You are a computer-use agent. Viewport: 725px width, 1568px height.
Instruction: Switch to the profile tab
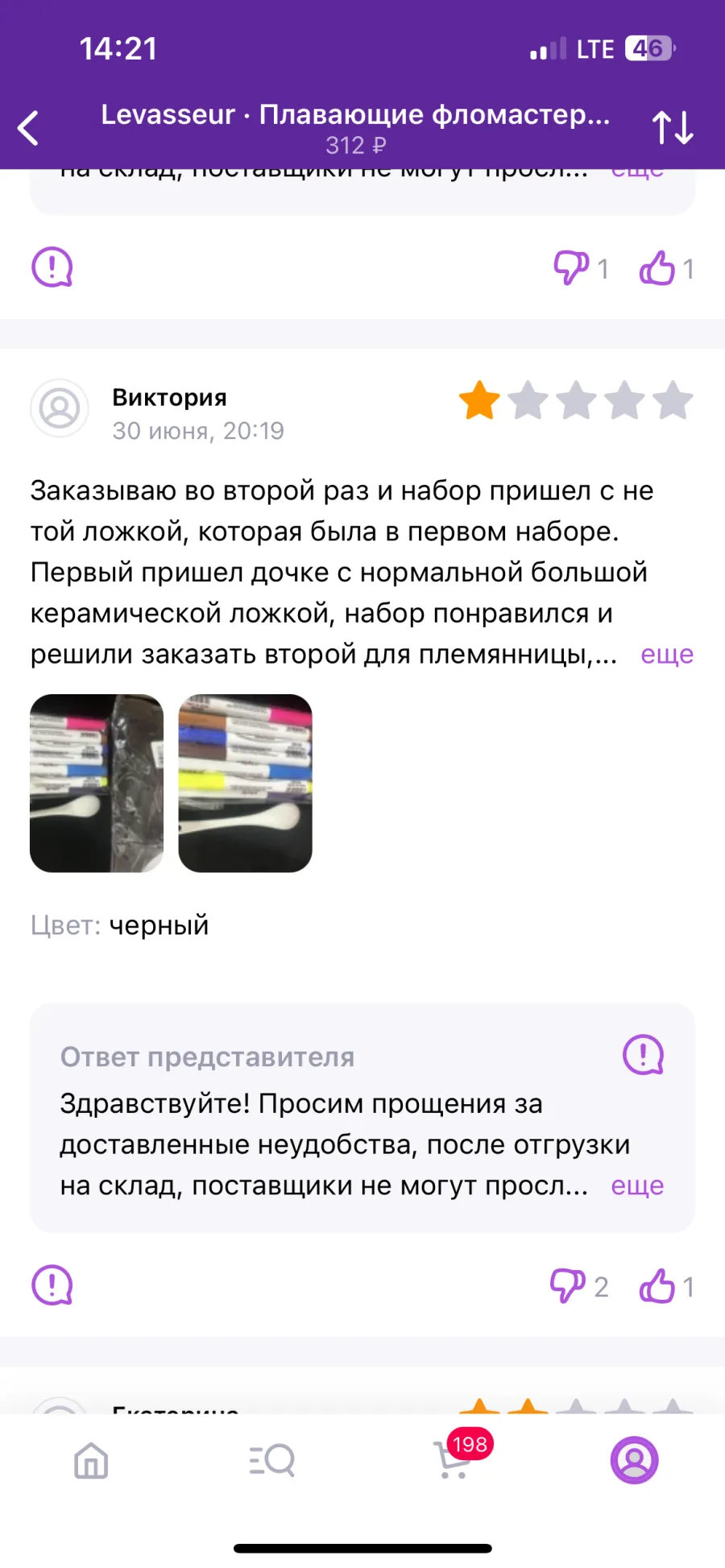(635, 1460)
